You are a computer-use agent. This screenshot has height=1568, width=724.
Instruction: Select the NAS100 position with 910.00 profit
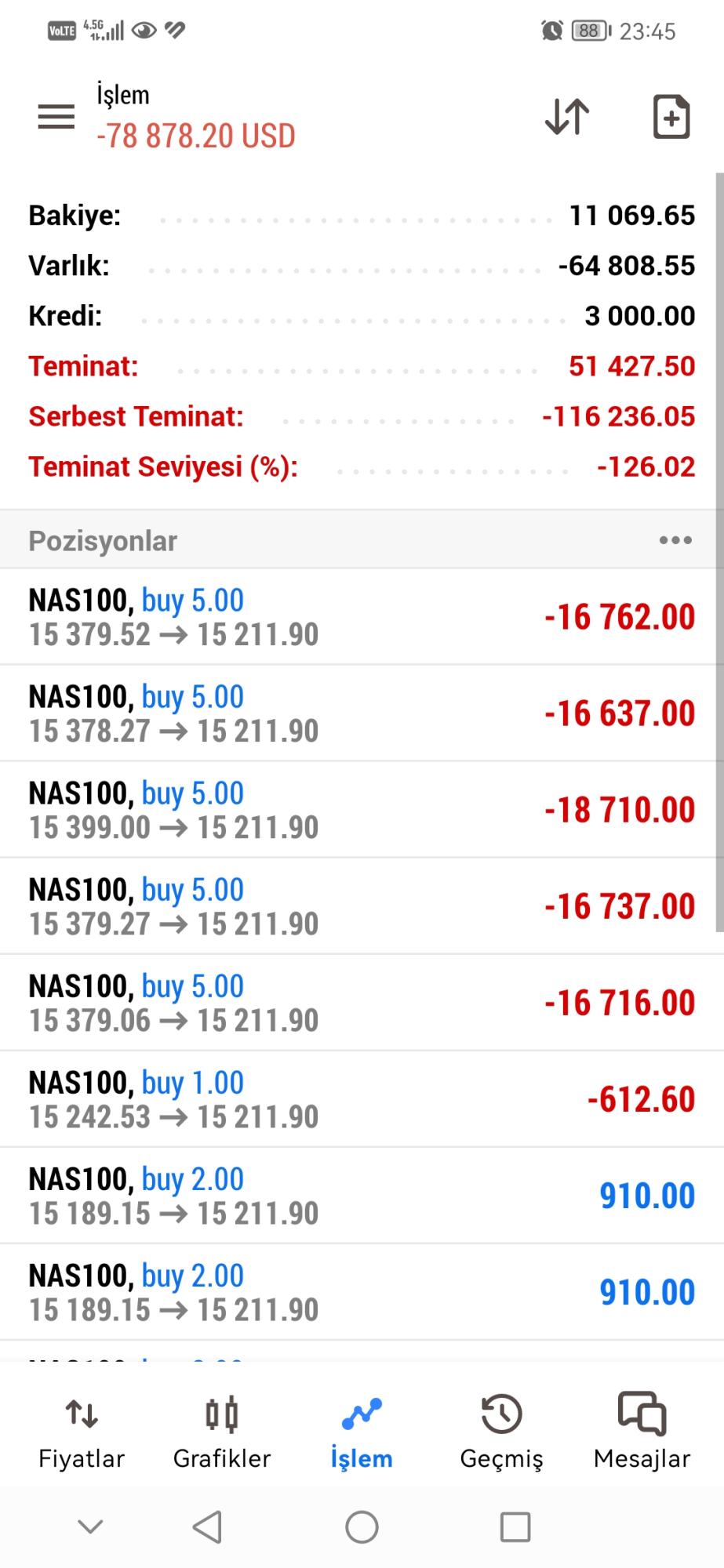coord(361,1194)
